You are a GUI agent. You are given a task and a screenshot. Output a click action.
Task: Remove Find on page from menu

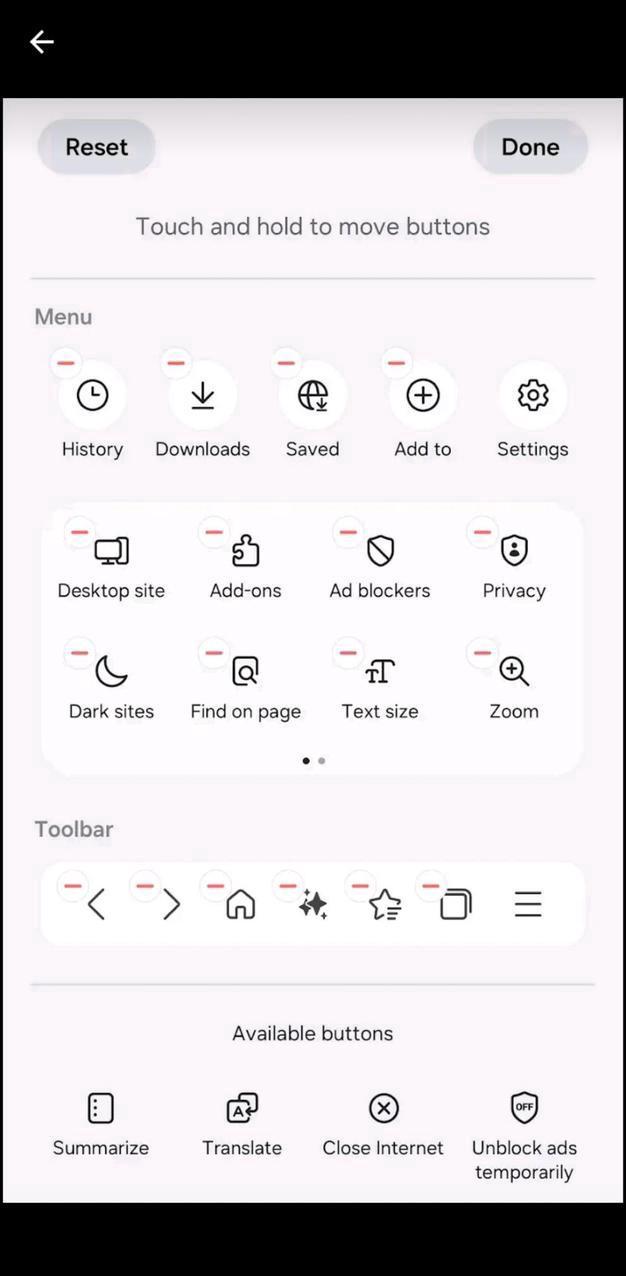tap(214, 653)
